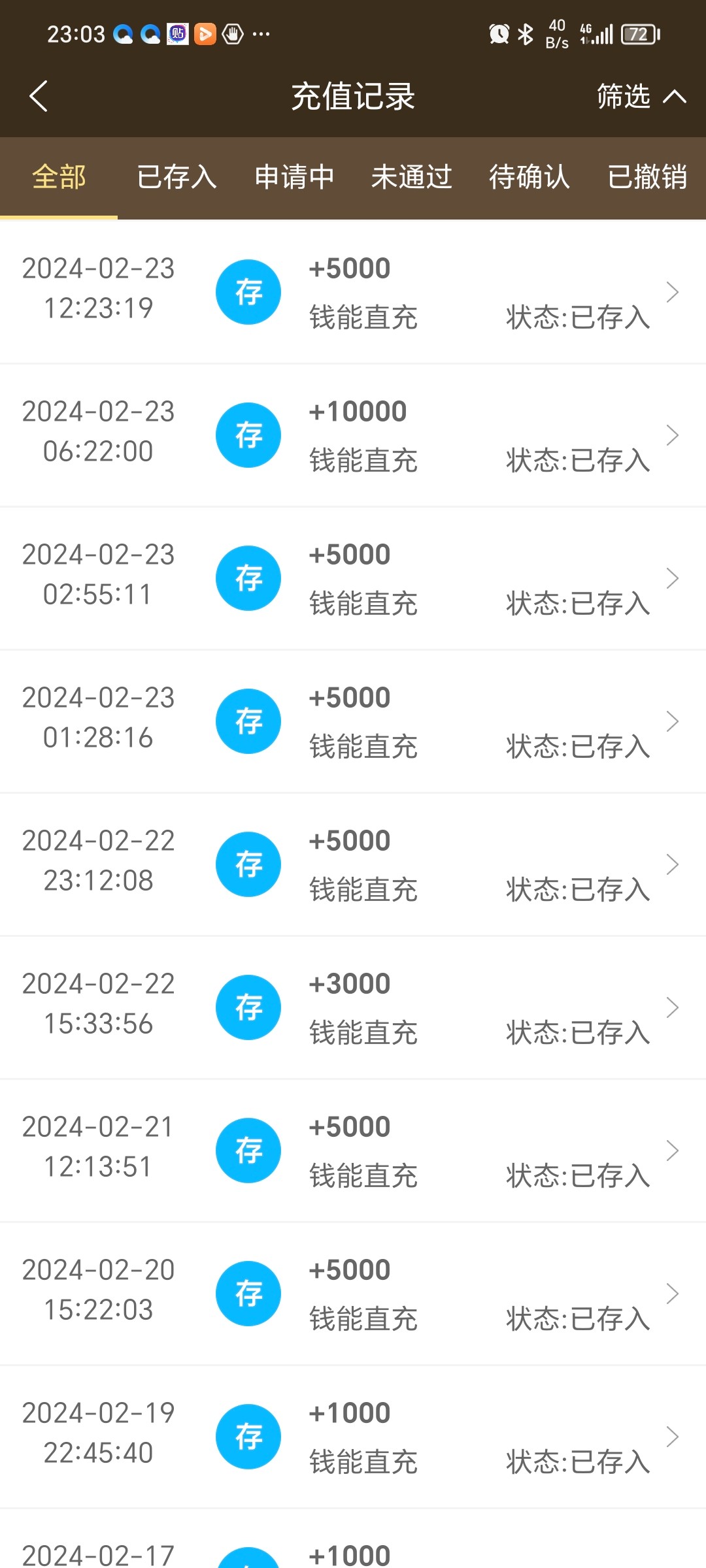This screenshot has height=1568, width=706.
Task: Open the 筛选 filter dropdown
Action: click(x=641, y=97)
